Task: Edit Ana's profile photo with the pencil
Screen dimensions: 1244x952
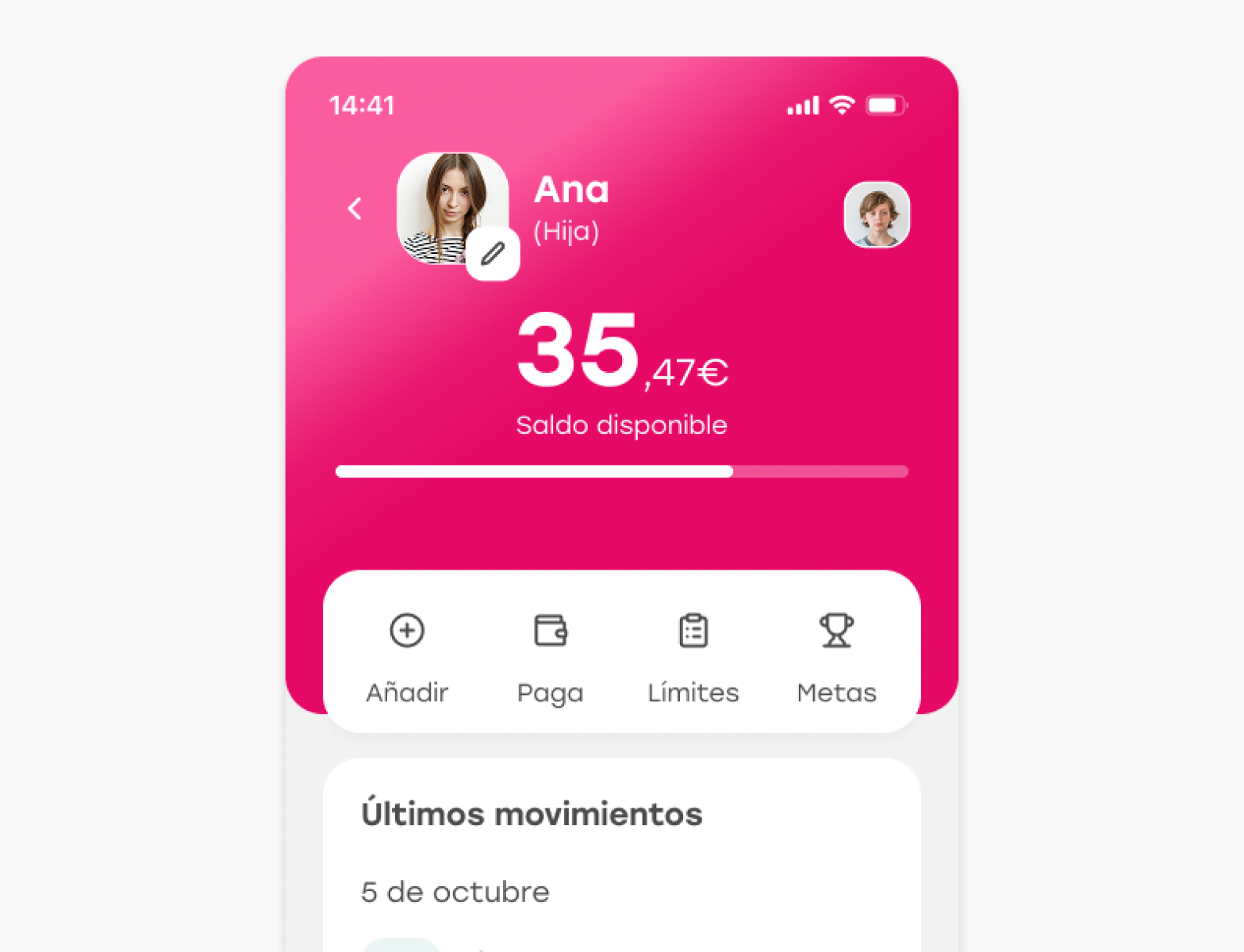Action: tap(493, 254)
